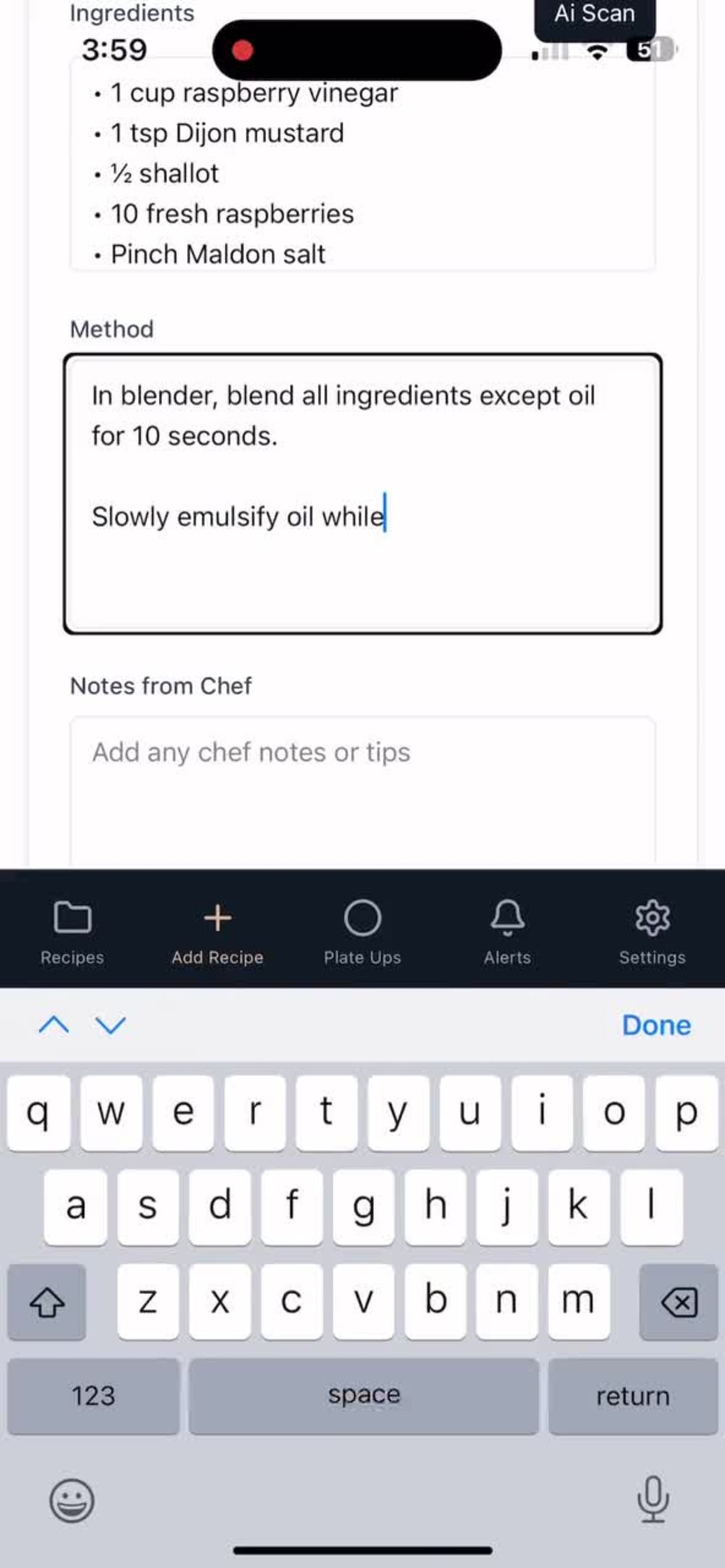Open the Alerts bell tab
725x1568 pixels.
tap(507, 932)
